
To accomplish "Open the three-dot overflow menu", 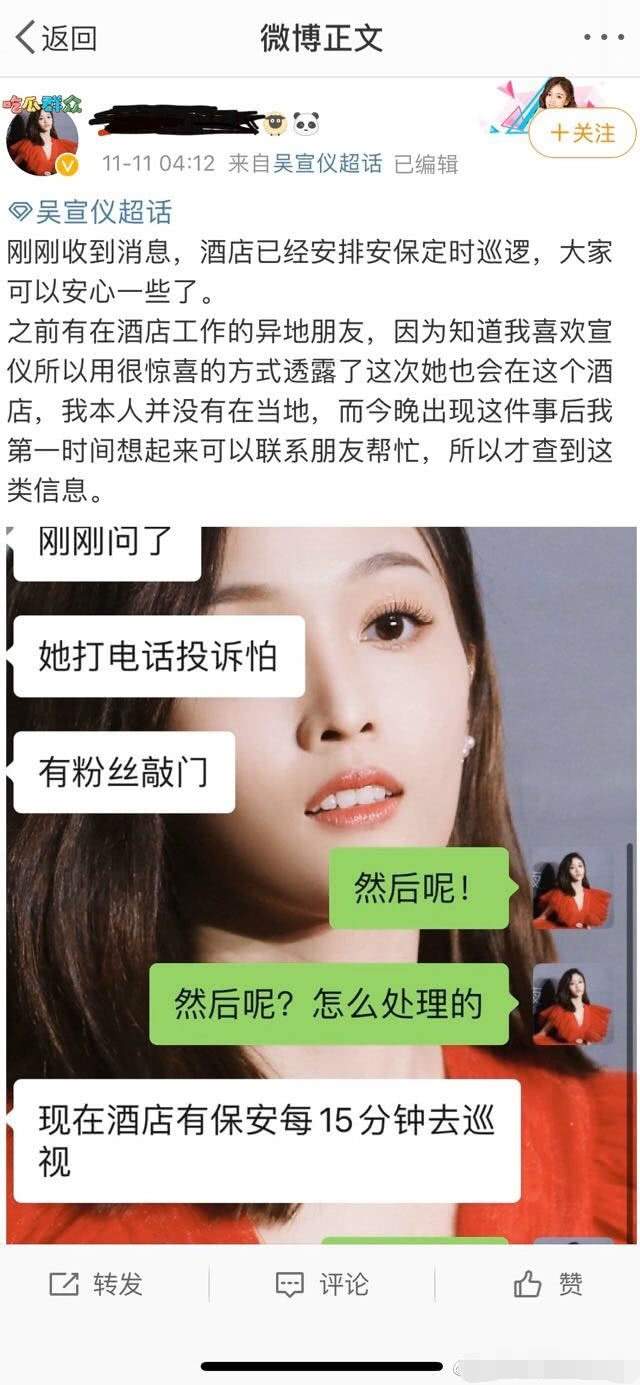I will (604, 38).
